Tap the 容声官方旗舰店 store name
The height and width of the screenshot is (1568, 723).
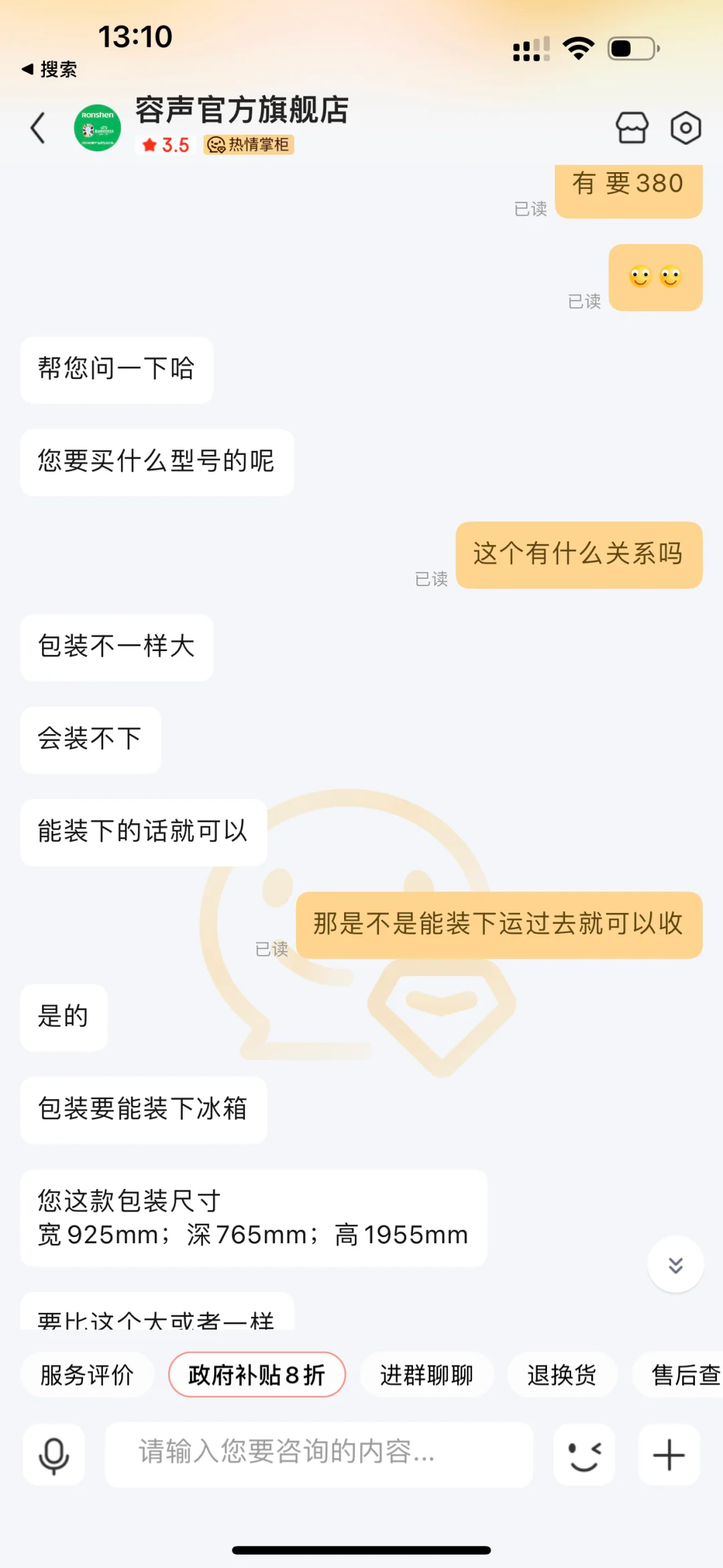242,111
